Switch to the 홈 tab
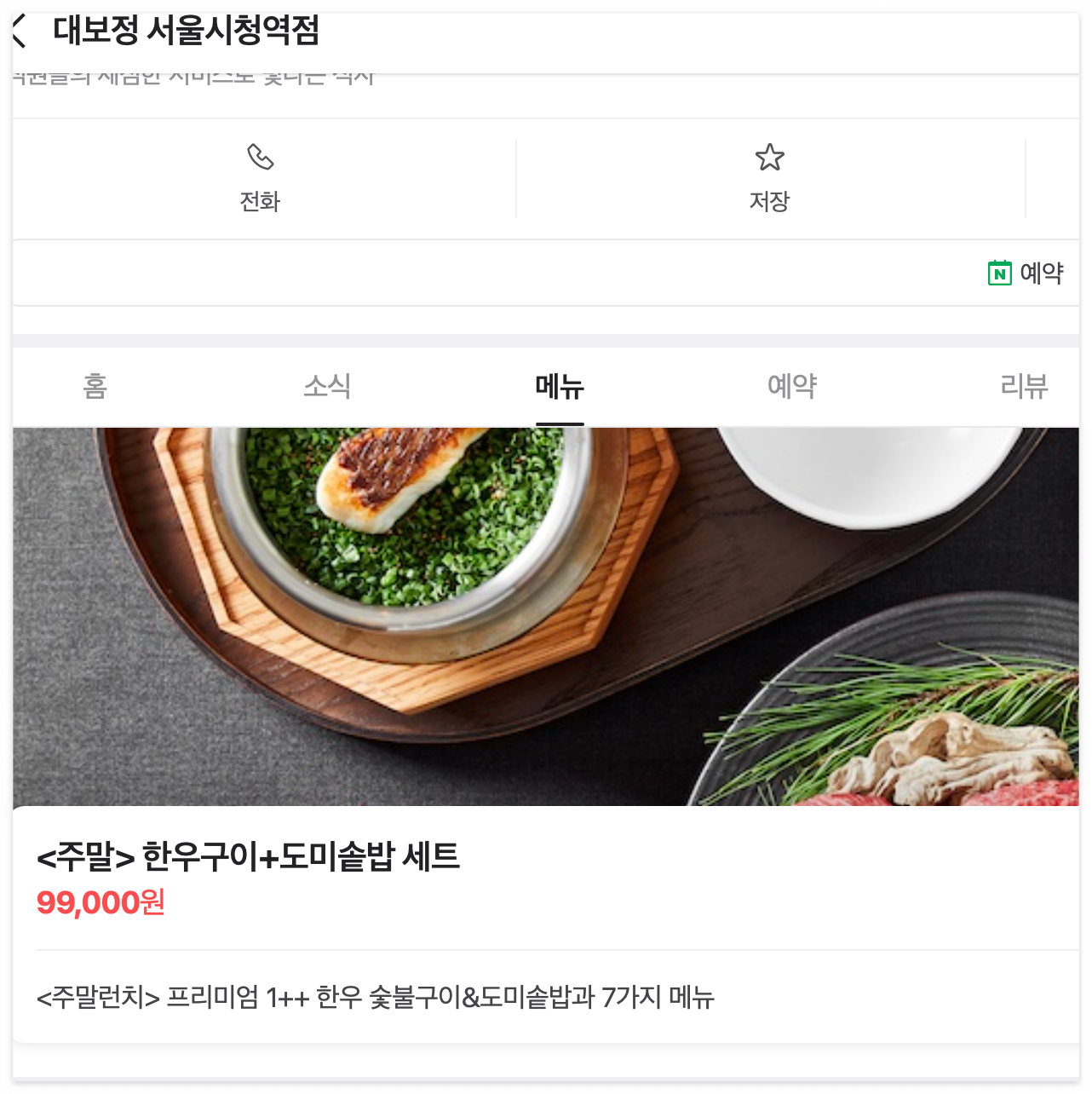 93,387
